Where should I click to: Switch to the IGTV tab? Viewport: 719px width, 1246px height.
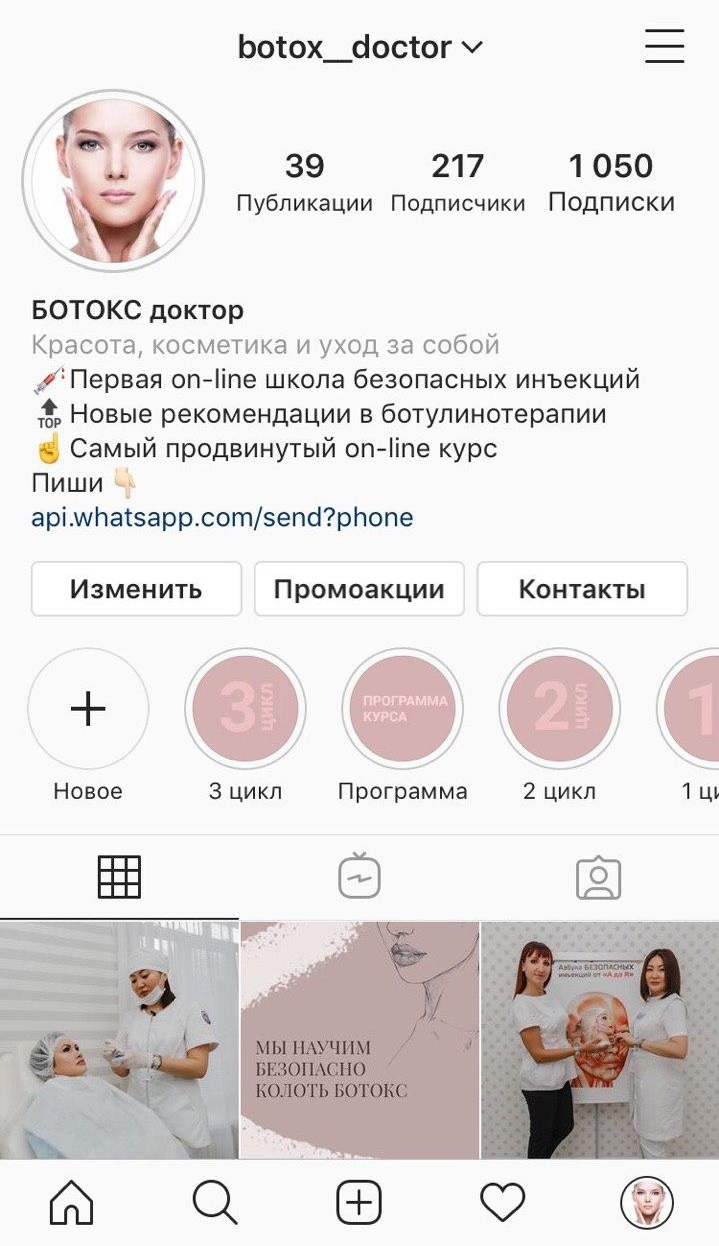click(359, 877)
